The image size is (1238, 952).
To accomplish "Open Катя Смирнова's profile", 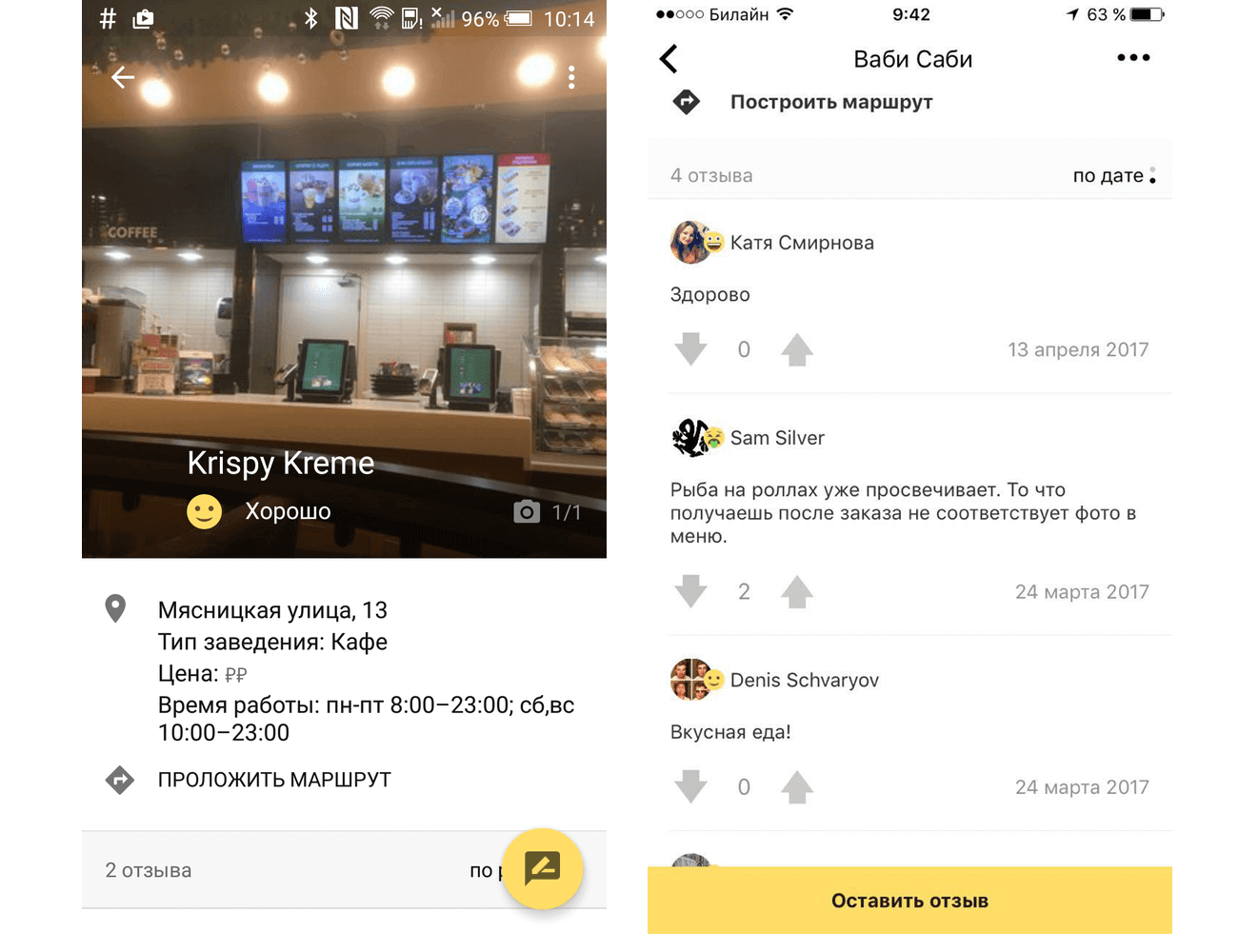I will [801, 243].
